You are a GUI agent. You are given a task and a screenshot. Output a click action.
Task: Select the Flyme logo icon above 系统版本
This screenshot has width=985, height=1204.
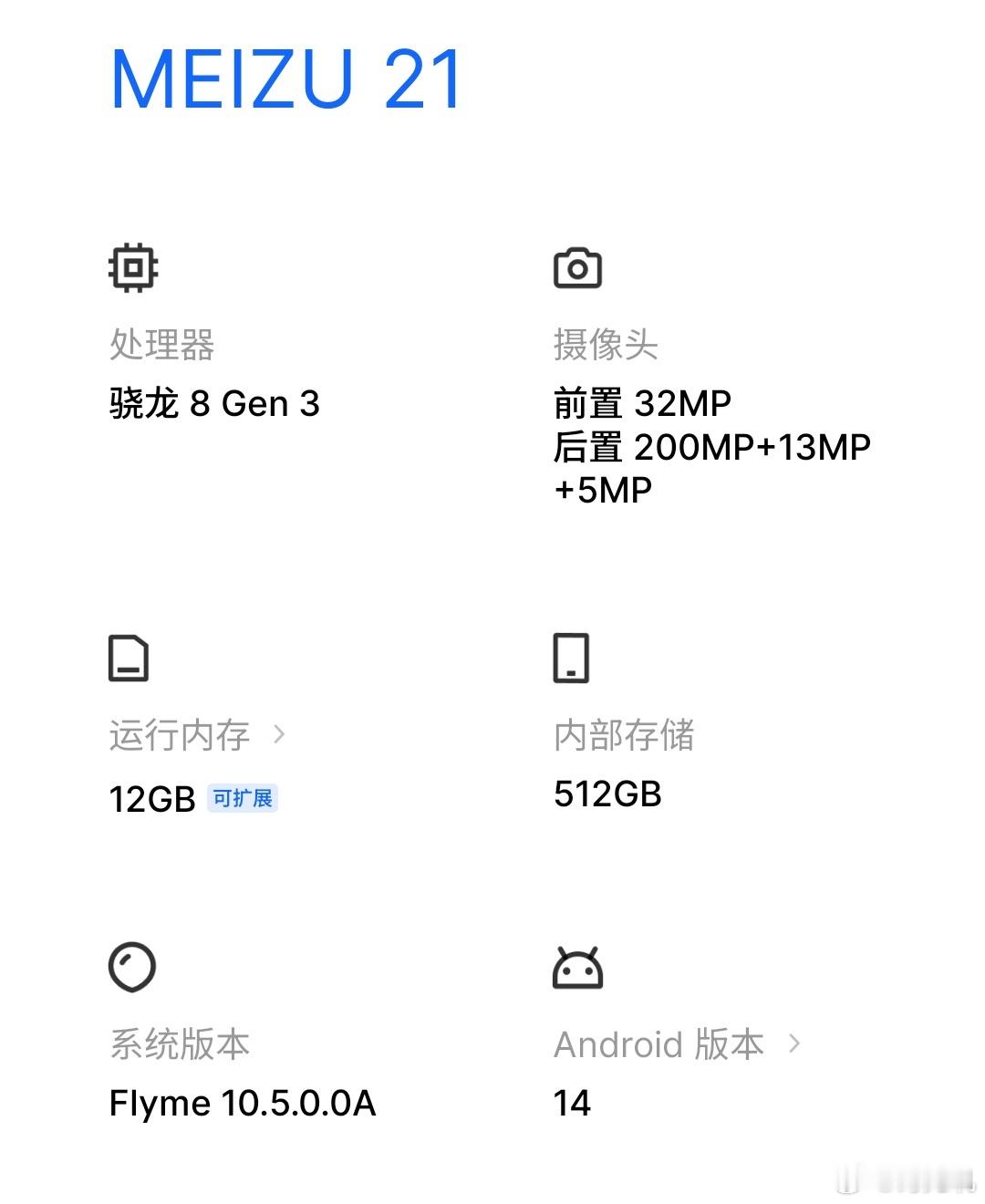tap(133, 967)
